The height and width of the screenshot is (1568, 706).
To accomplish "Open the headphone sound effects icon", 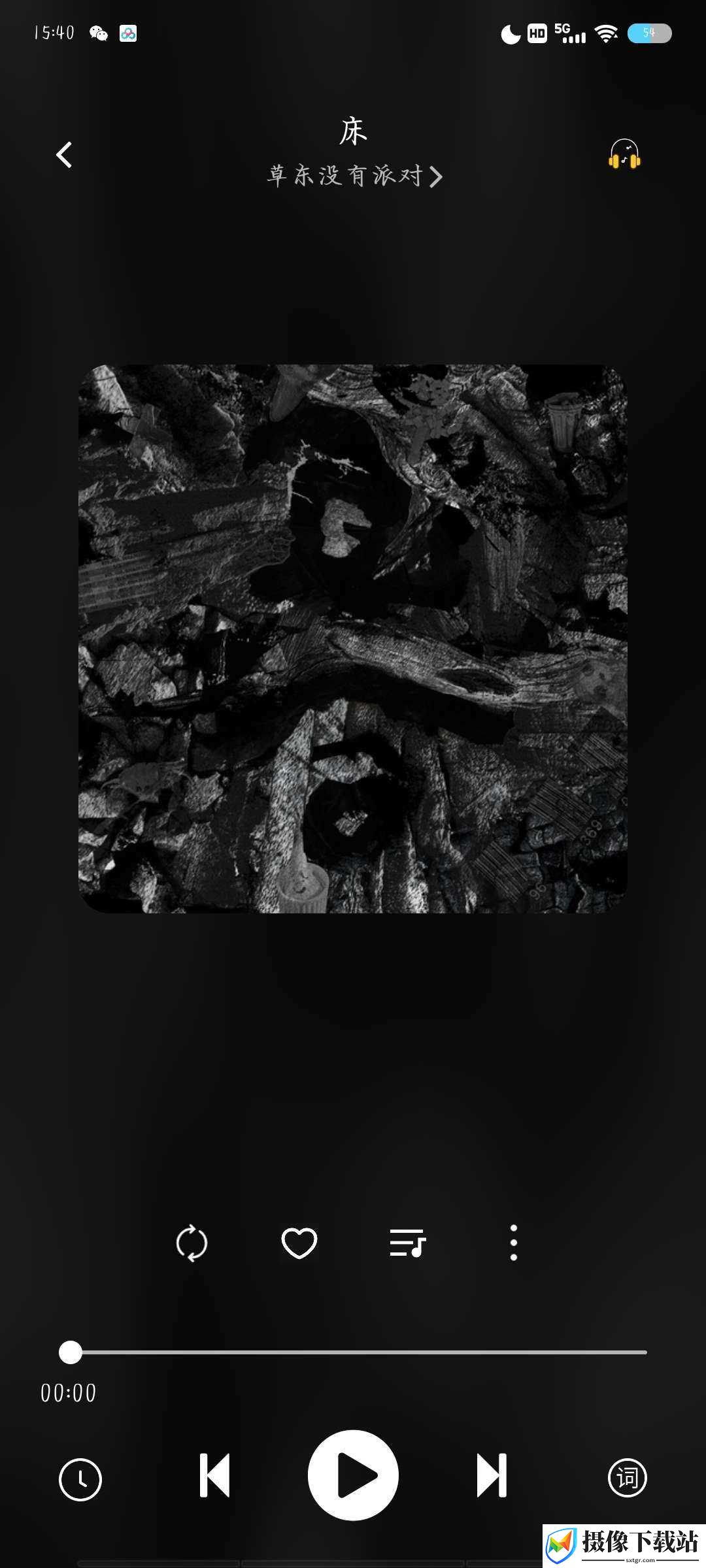I will click(x=624, y=154).
